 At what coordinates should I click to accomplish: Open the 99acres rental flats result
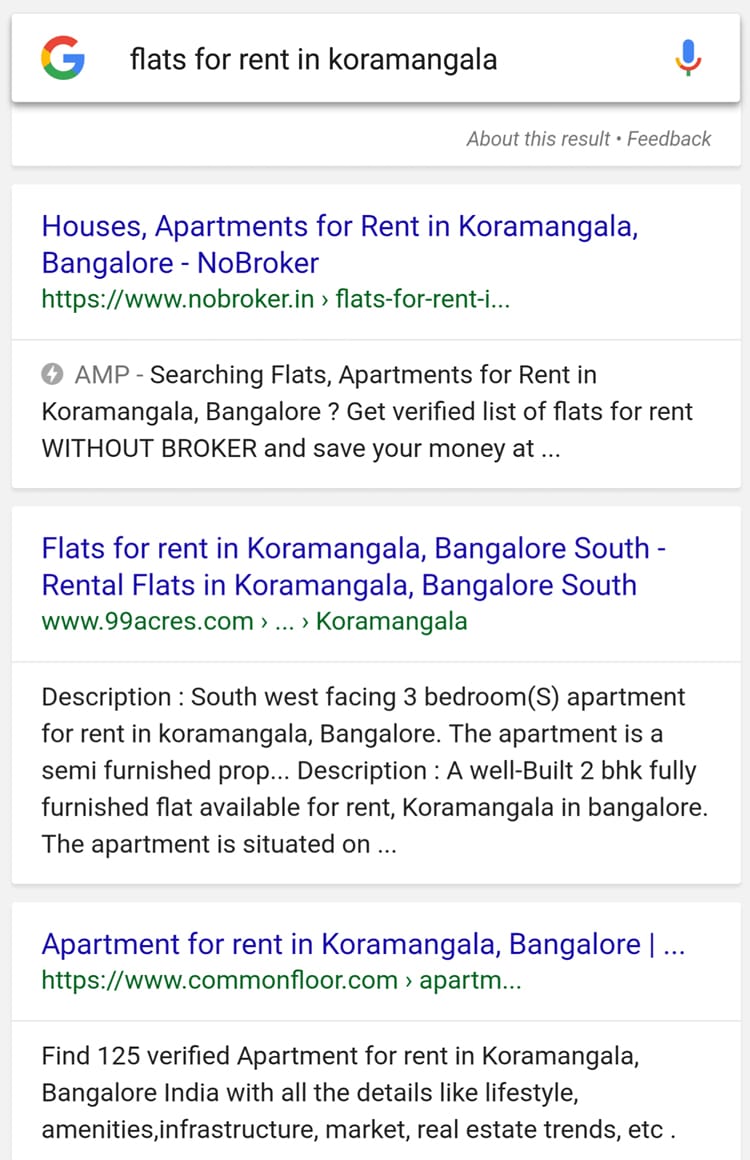pyautogui.click(x=354, y=567)
